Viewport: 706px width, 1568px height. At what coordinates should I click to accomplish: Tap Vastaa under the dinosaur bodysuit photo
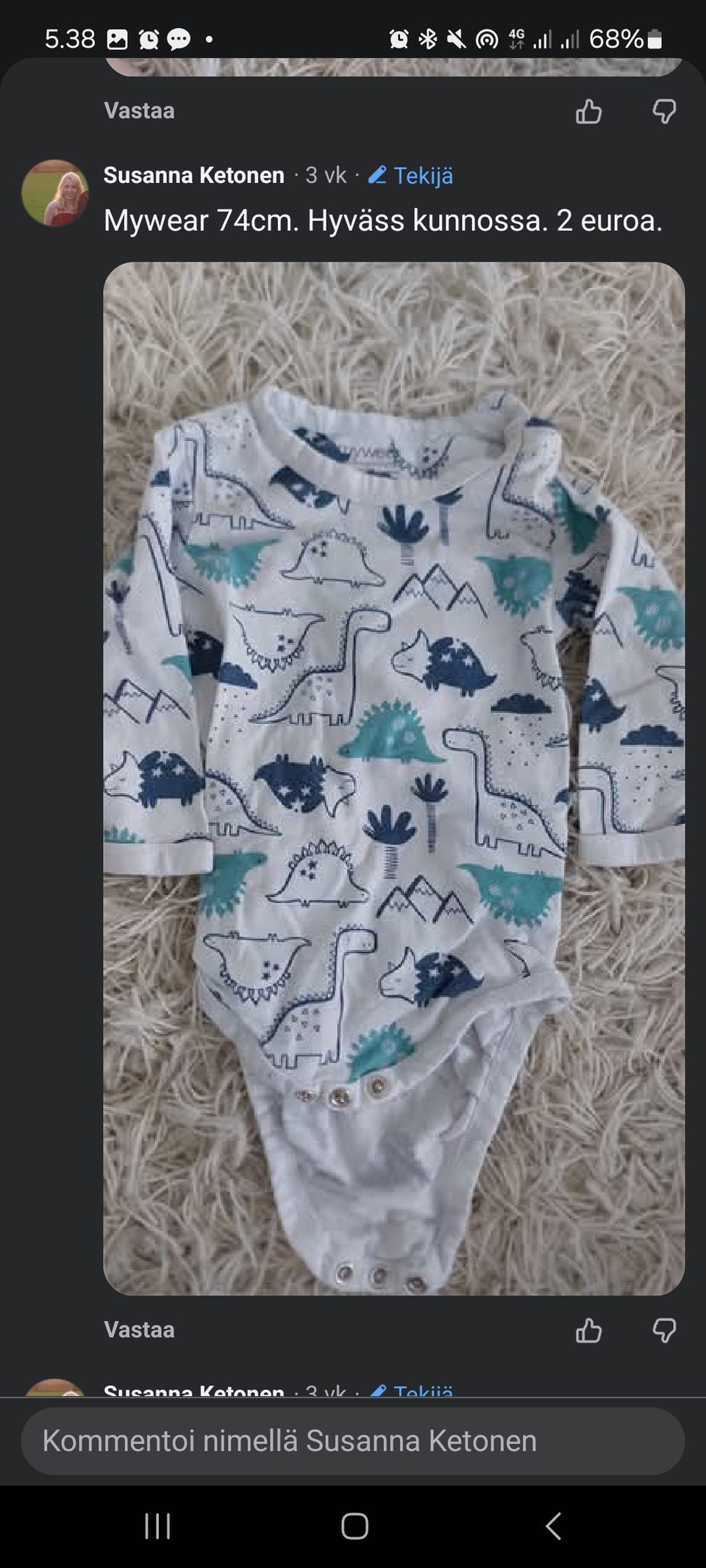click(139, 1329)
